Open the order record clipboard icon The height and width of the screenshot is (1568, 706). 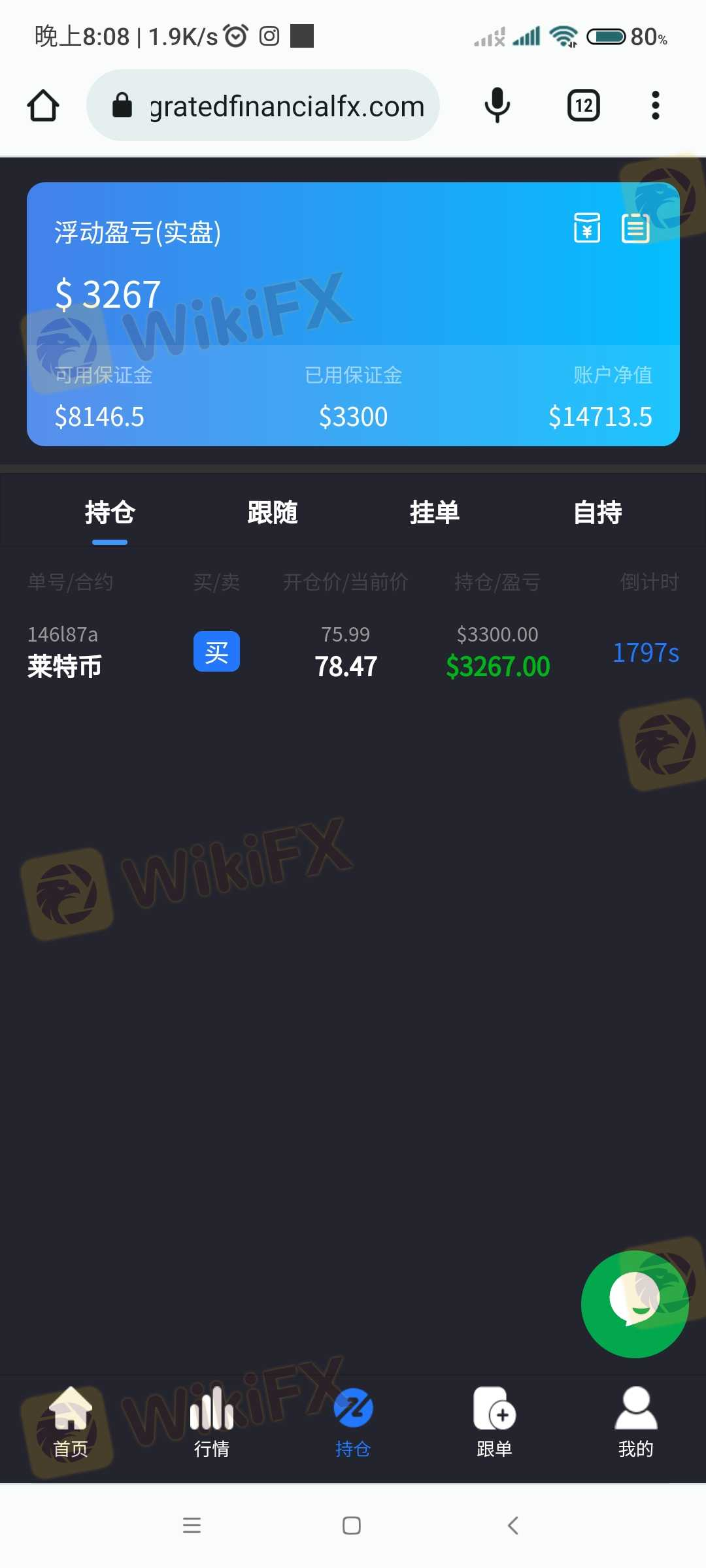tap(634, 229)
